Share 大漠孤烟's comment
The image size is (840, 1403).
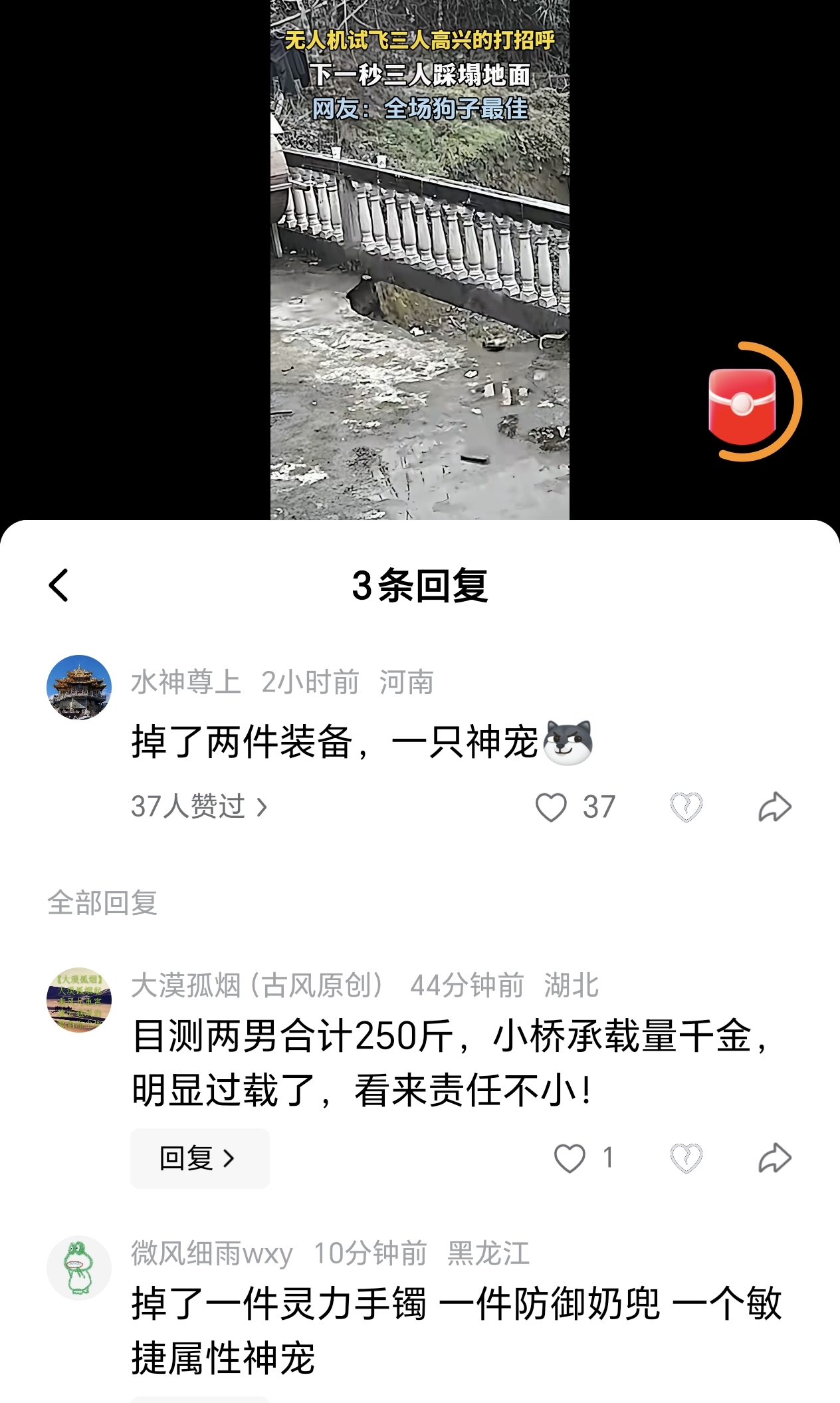pyautogui.click(x=775, y=1158)
